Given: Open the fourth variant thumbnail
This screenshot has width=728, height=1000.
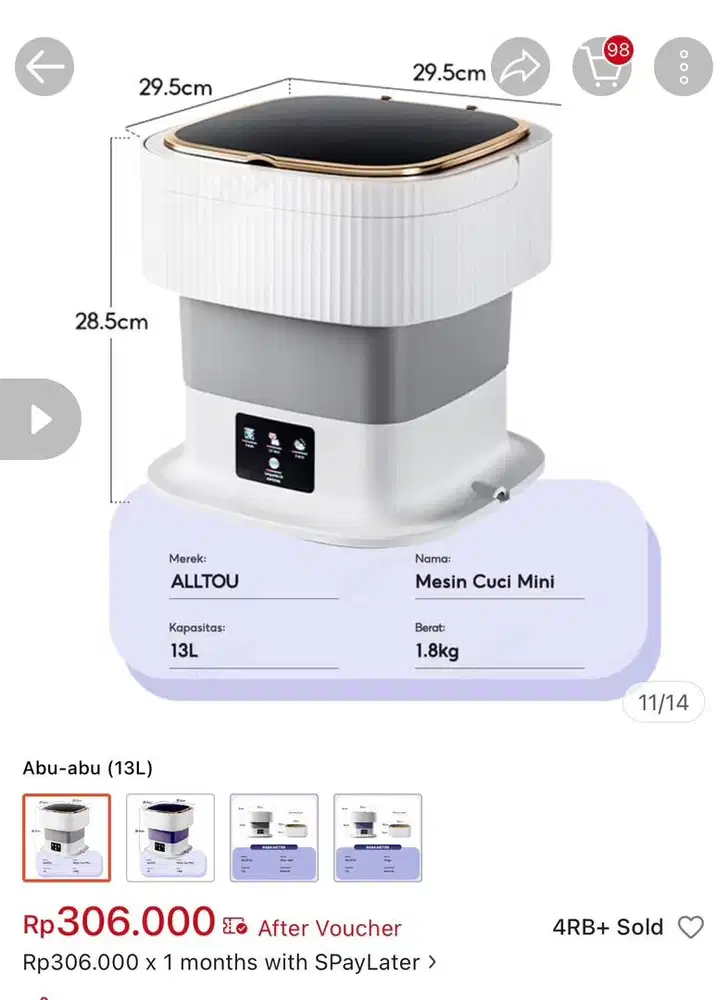Looking at the screenshot, I should tap(378, 838).
